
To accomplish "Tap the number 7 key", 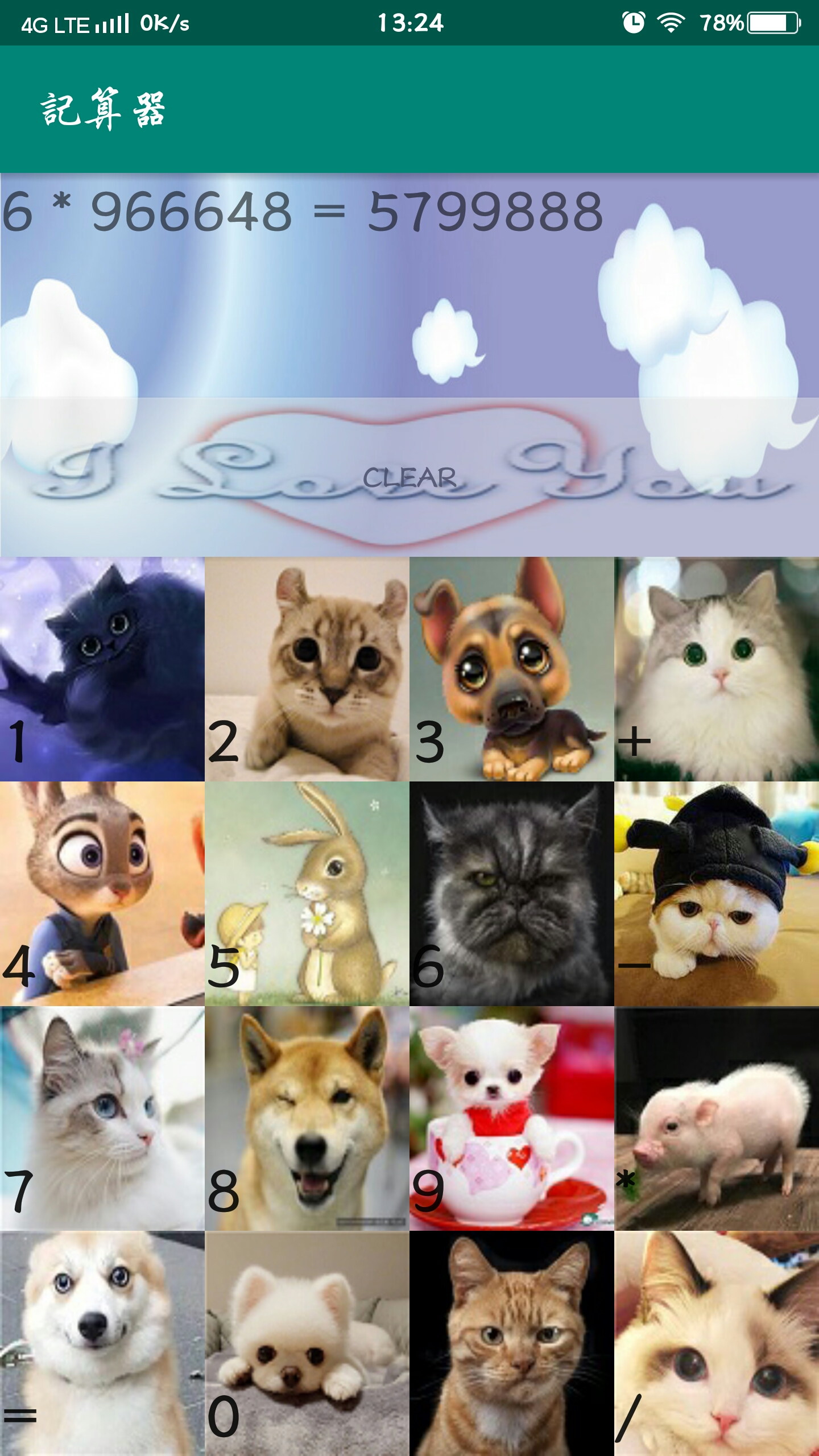I will pos(102,1118).
